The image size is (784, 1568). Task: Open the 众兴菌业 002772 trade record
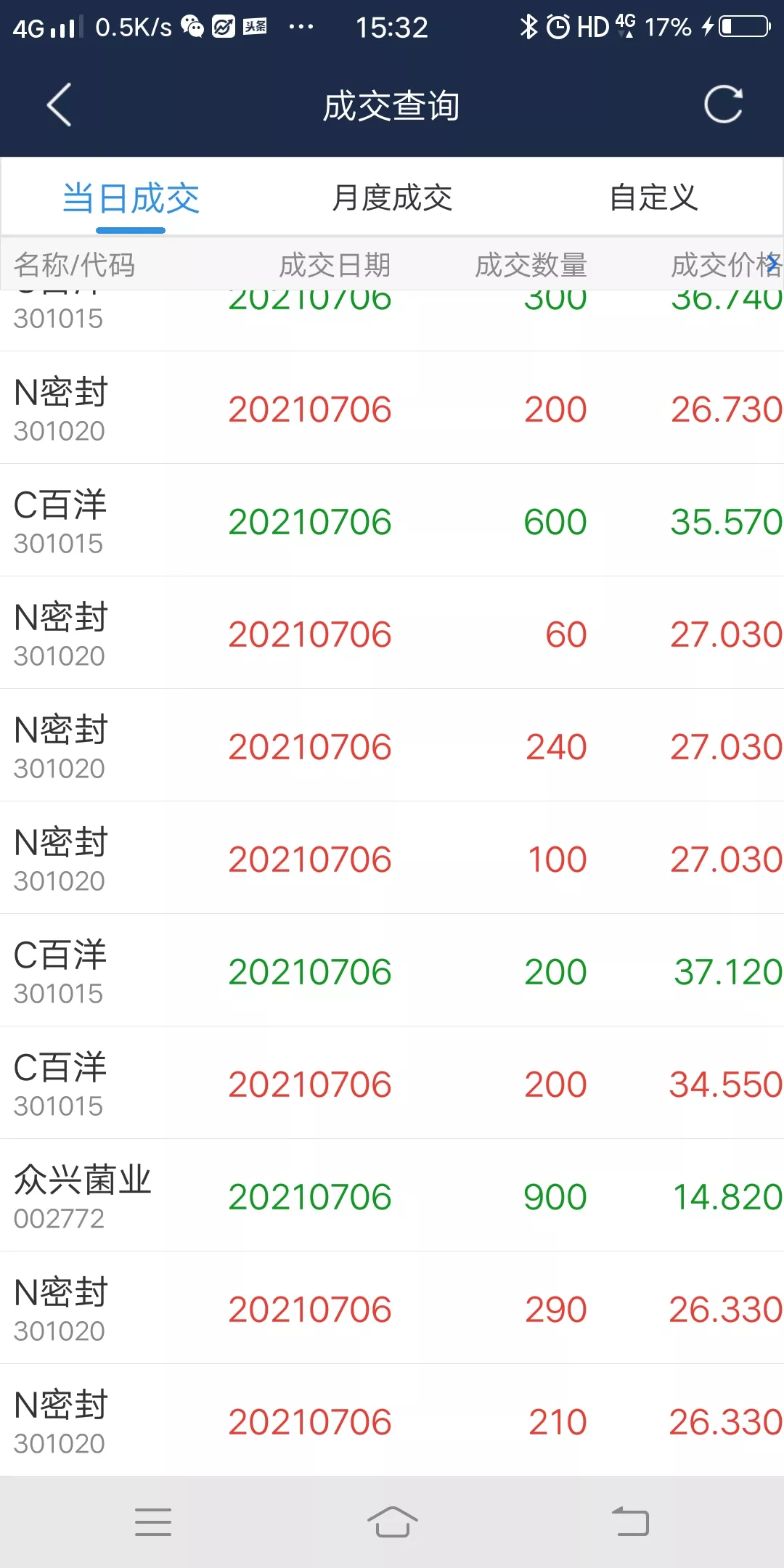[392, 1196]
